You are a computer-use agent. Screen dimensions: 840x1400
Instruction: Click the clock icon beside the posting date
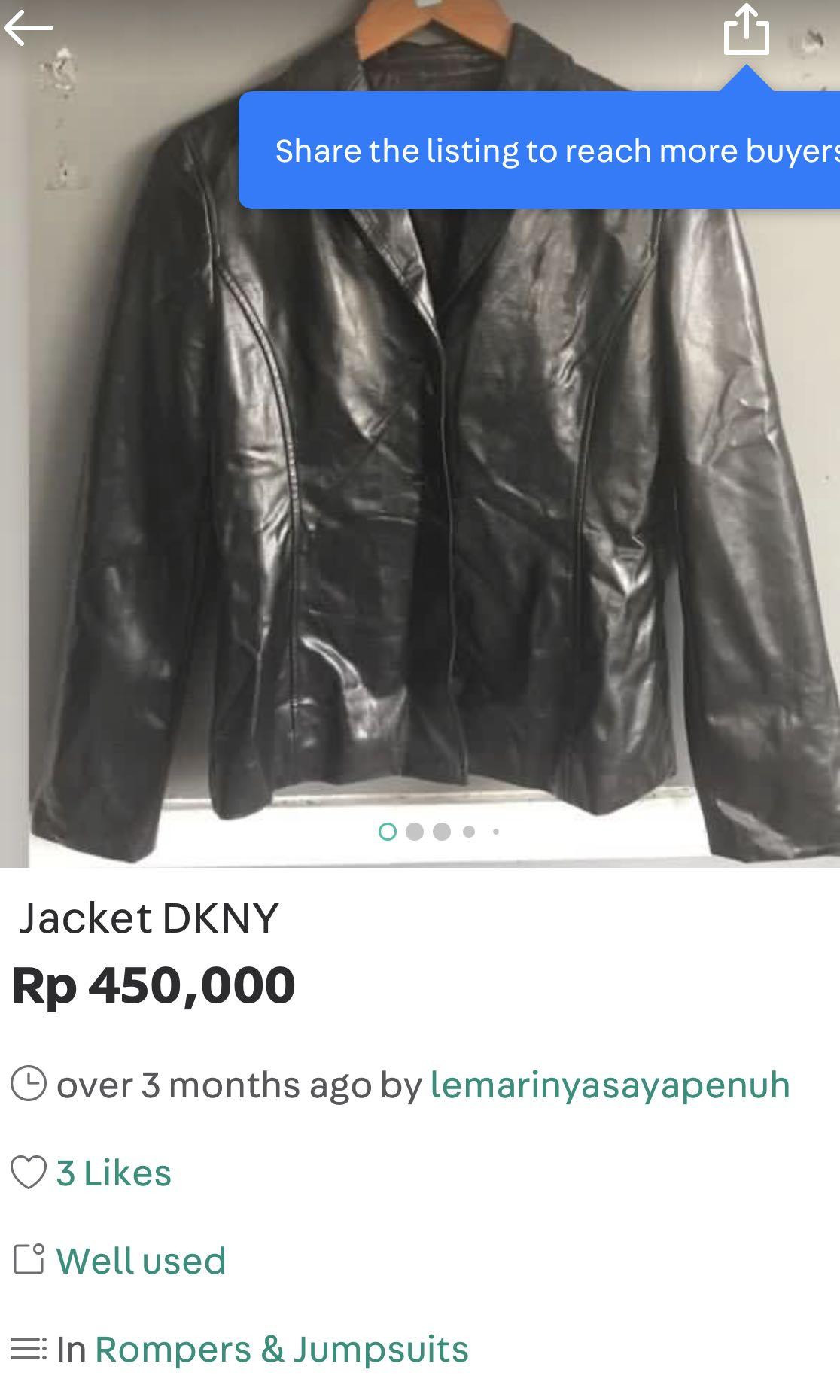29,1084
